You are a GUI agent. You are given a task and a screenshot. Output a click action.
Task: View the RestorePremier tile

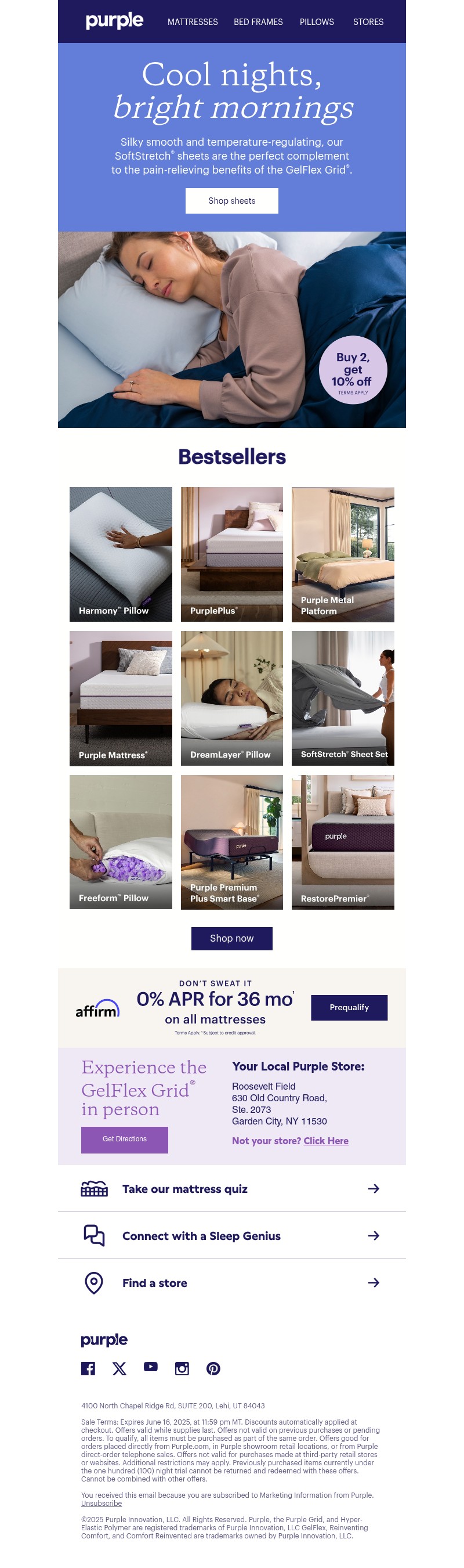point(342,841)
